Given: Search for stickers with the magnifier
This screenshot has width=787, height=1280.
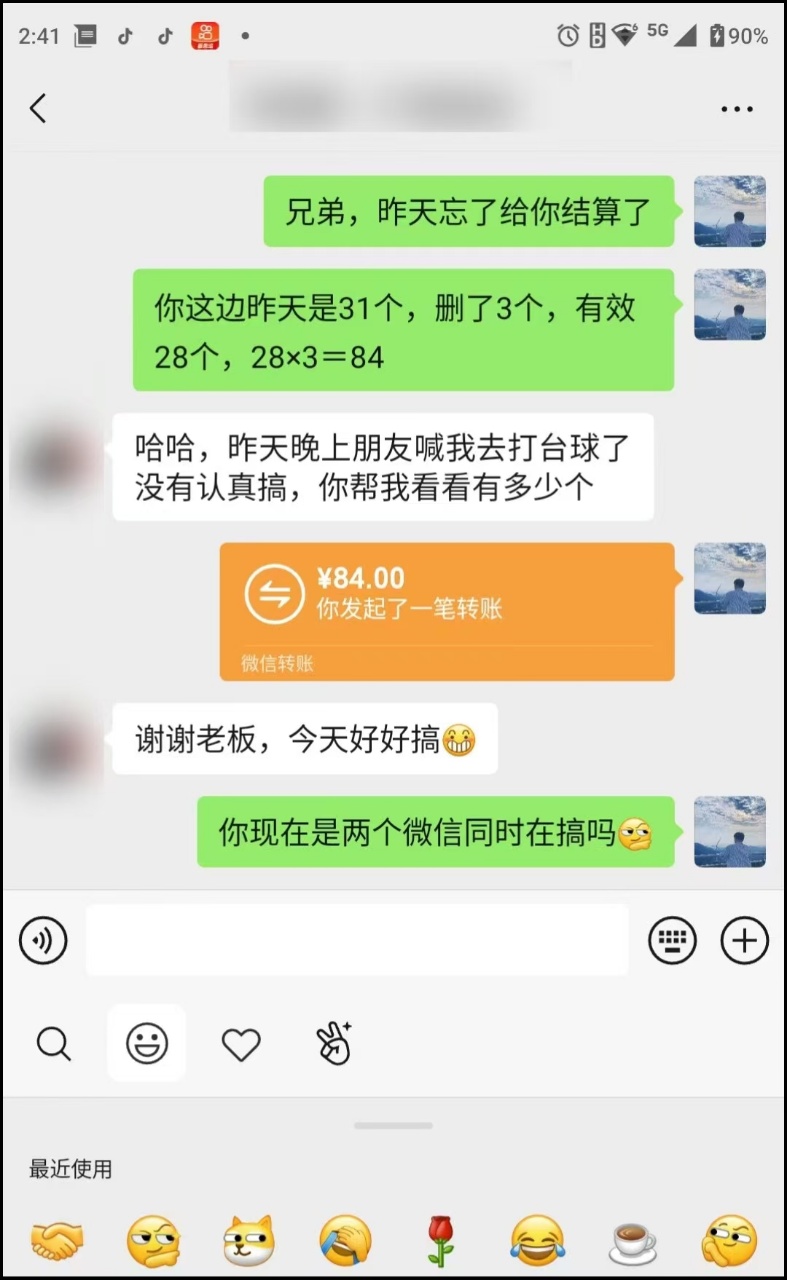Looking at the screenshot, I should click(53, 1044).
